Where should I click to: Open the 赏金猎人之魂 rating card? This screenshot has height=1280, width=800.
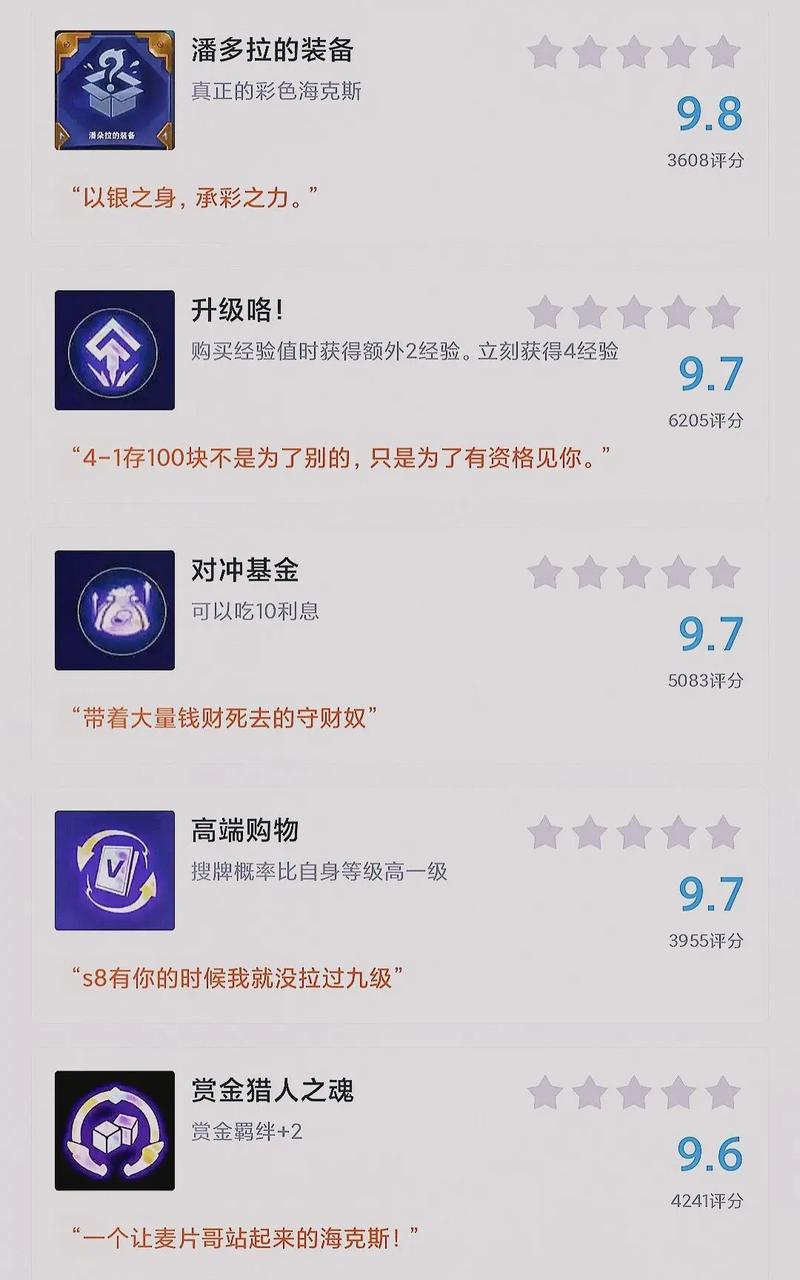tap(400, 1160)
